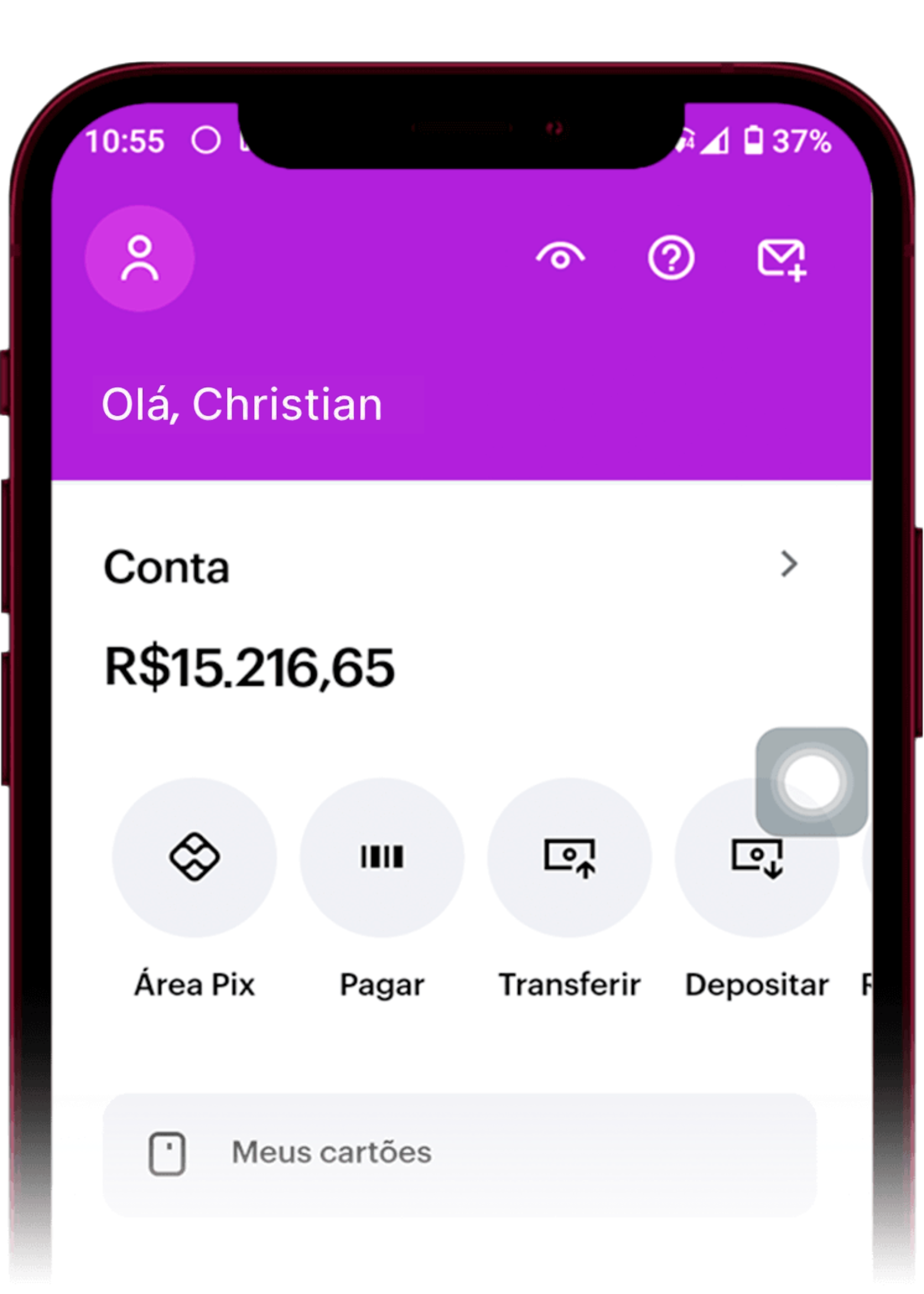The height and width of the screenshot is (1294, 924).
Task: Tap the floating assistive touch button
Action: tap(812, 781)
